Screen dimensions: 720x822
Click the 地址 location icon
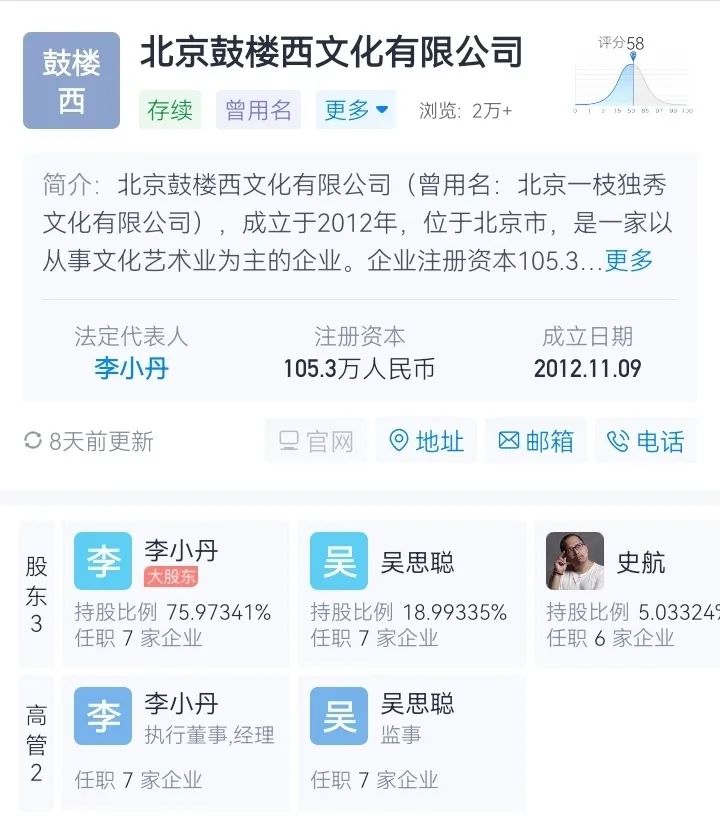399,440
